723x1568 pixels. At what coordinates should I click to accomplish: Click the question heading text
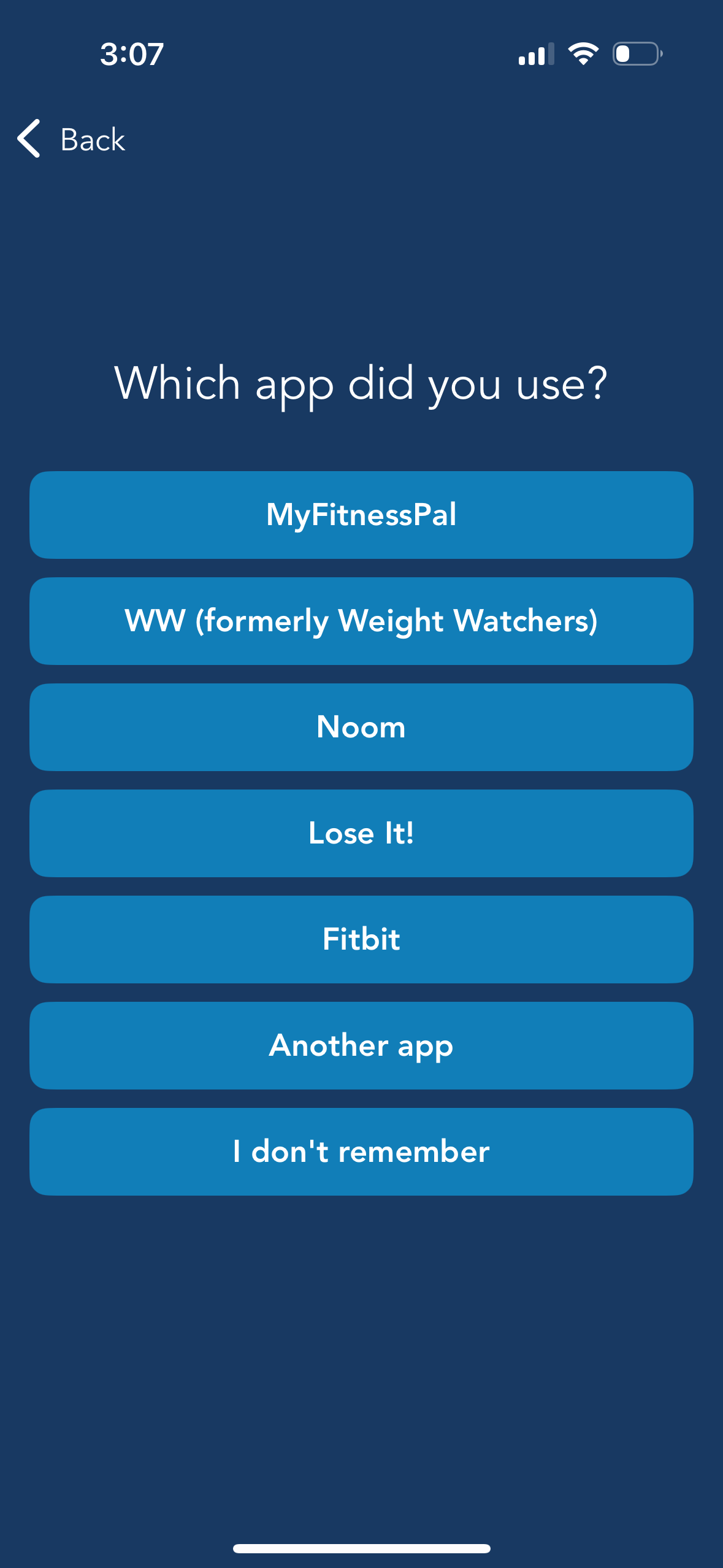pyautogui.click(x=361, y=383)
